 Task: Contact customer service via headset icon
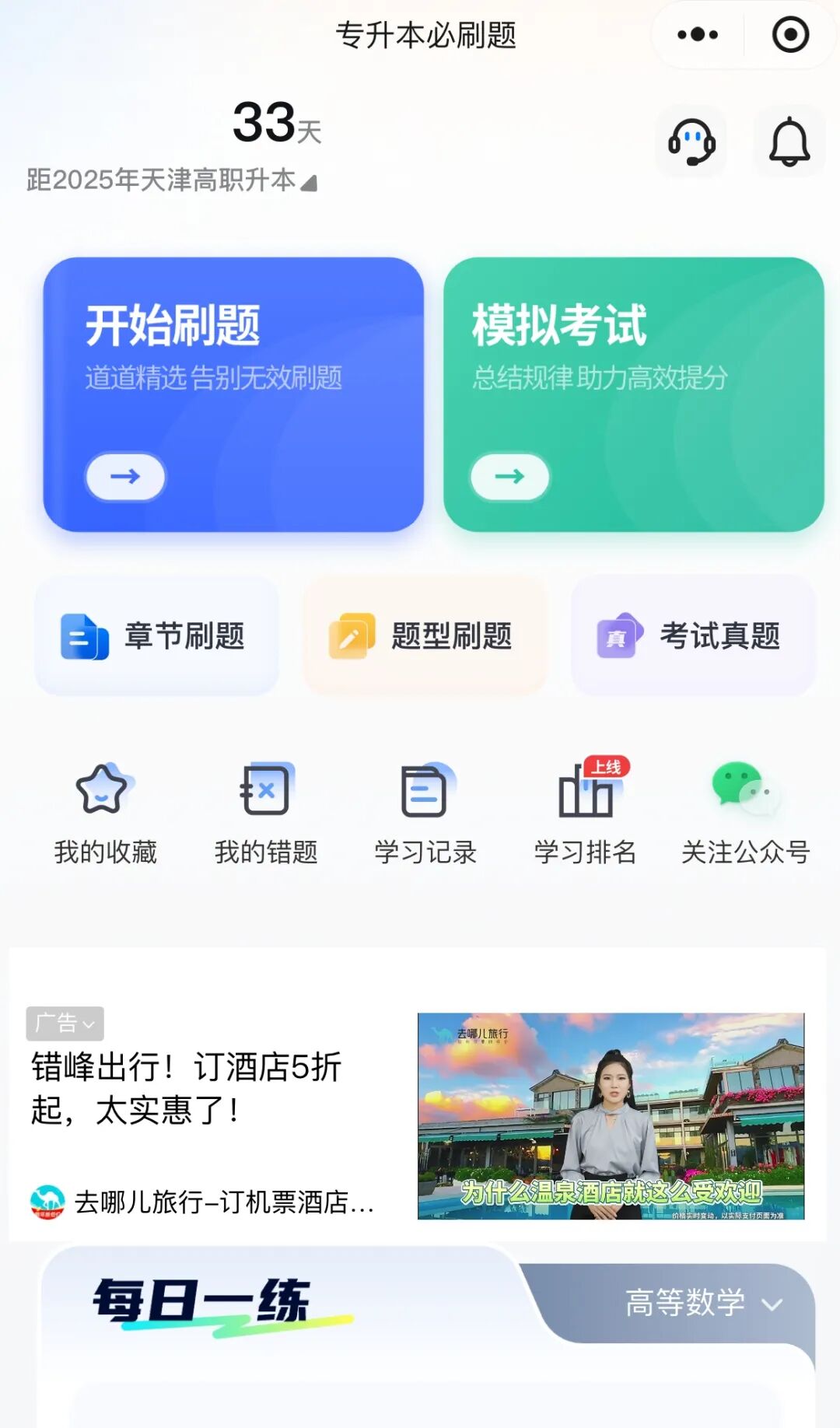pos(691,142)
